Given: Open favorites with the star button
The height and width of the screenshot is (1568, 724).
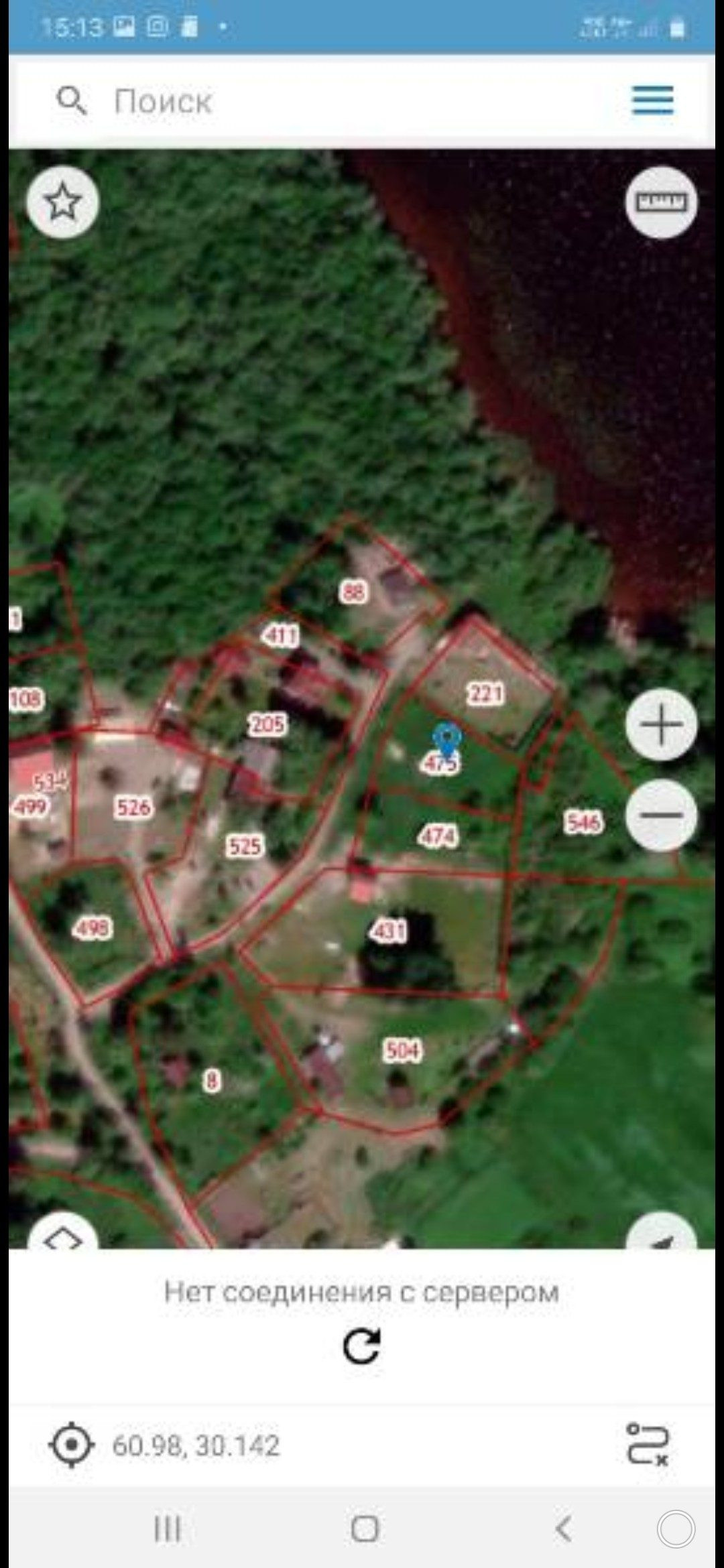Looking at the screenshot, I should (x=62, y=202).
